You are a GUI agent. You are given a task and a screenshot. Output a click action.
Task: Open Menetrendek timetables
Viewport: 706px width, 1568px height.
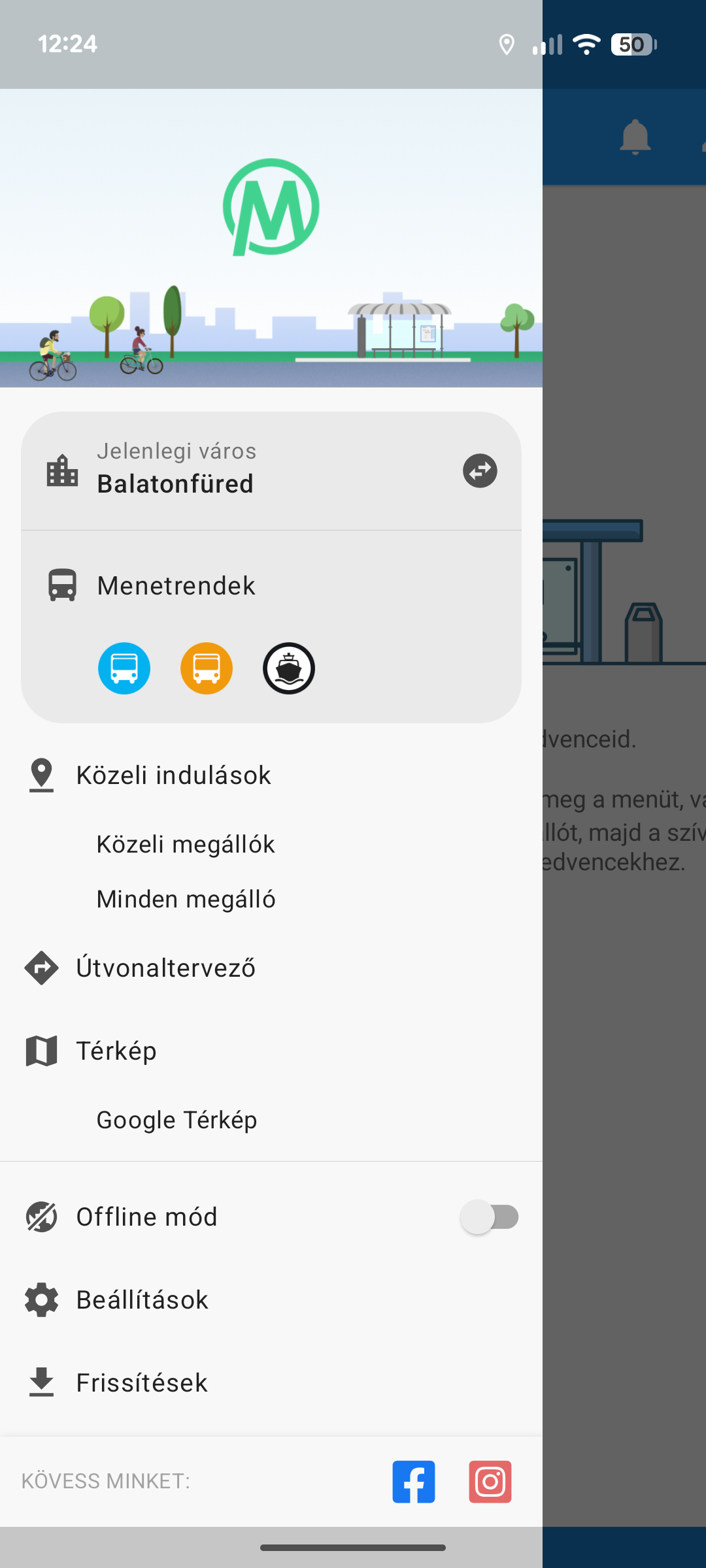click(x=271, y=585)
